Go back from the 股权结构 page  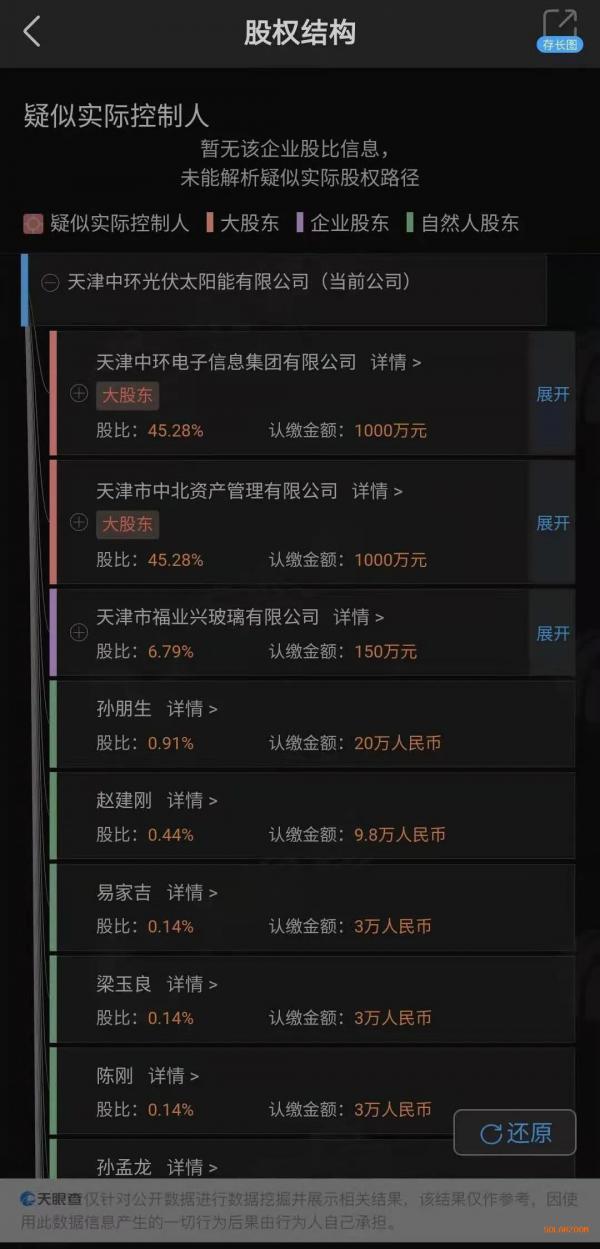click(x=32, y=32)
